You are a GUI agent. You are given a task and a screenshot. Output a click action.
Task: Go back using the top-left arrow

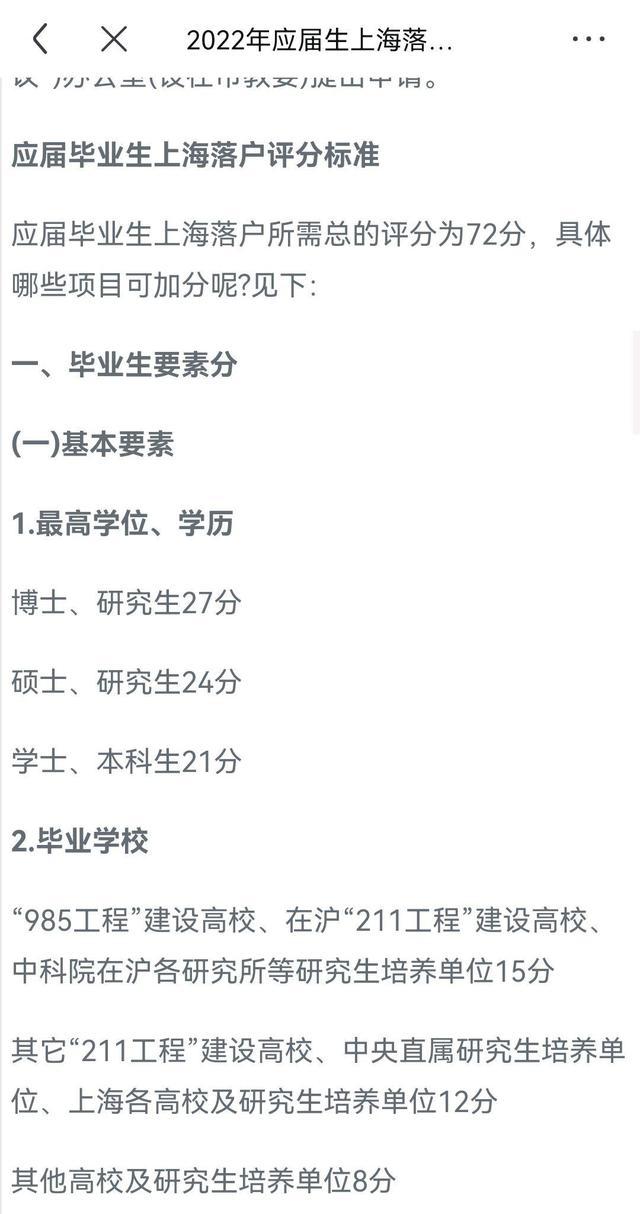(x=40, y=40)
